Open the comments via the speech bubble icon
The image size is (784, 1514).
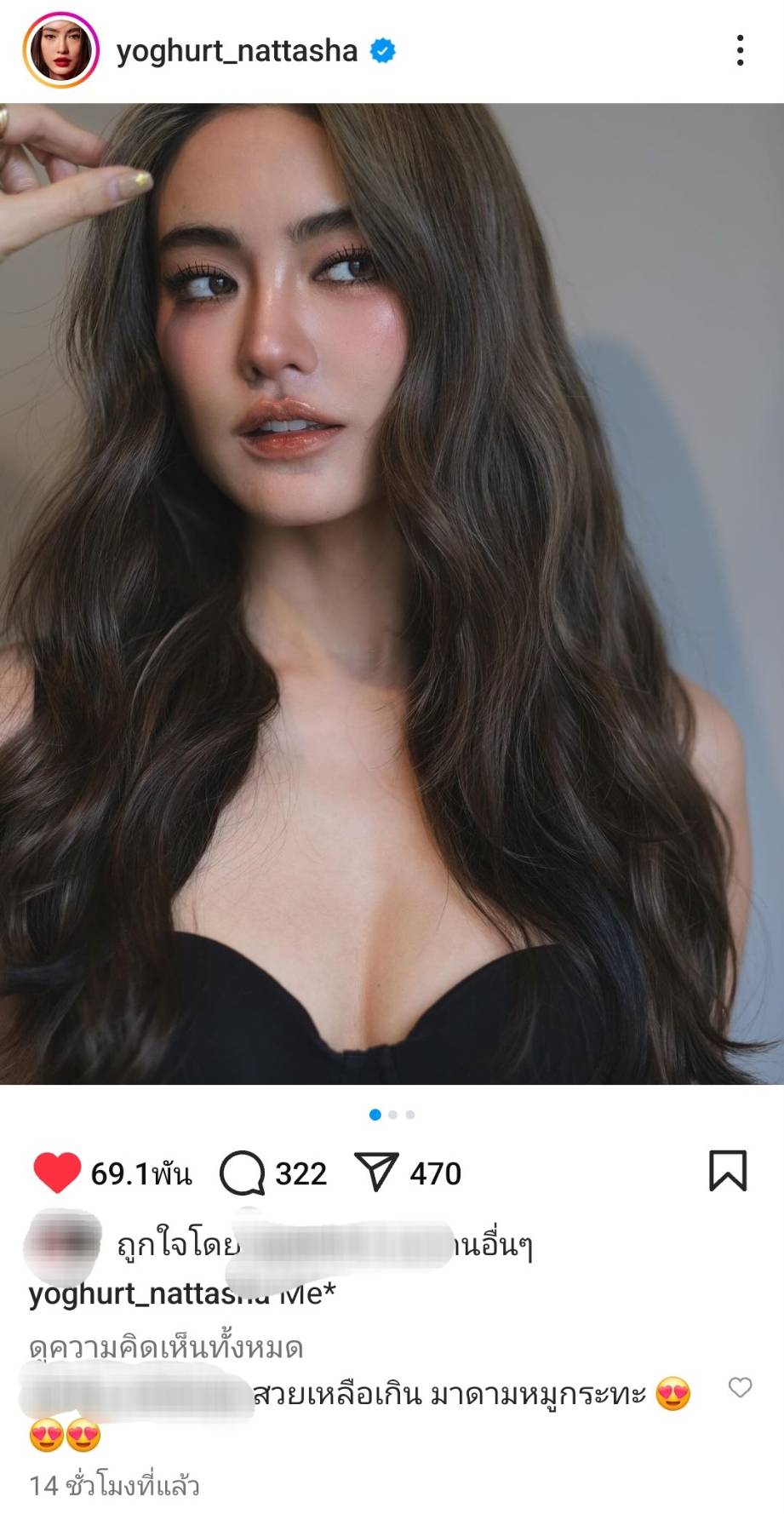point(242,1173)
